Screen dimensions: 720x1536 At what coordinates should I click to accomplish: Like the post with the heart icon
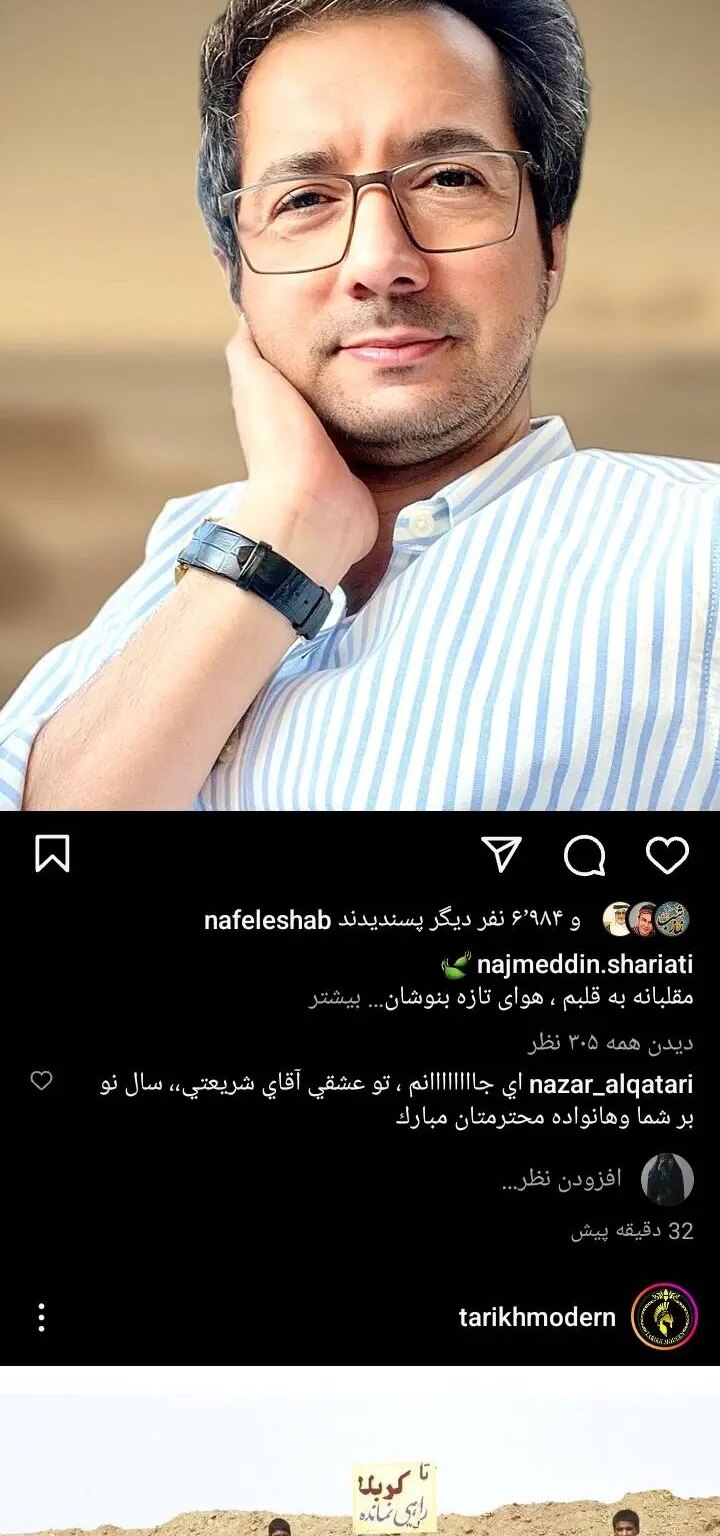pos(667,854)
